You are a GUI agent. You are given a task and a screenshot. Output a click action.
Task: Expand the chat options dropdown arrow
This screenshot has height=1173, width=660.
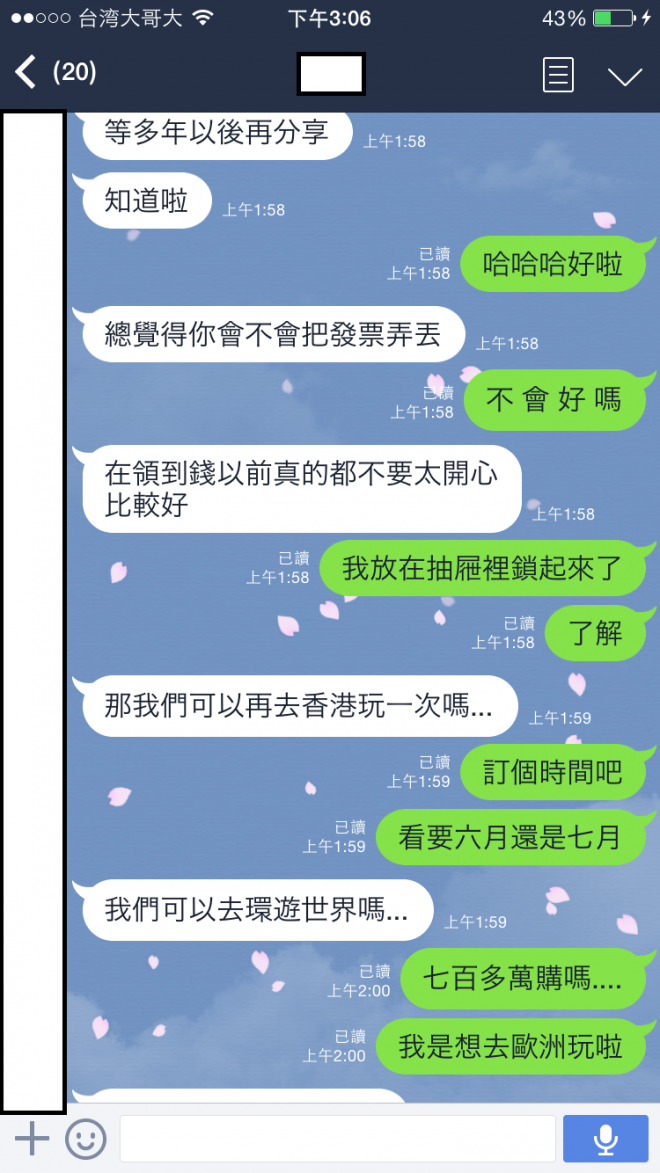tap(625, 76)
